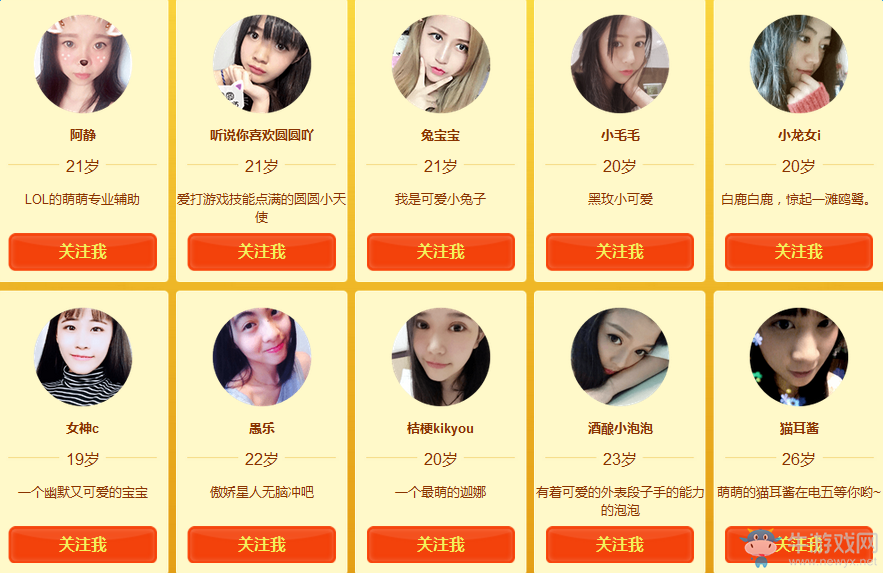The image size is (883, 573).
Task: Open 小龙女i's profile photo
Action: pyautogui.click(x=799, y=64)
